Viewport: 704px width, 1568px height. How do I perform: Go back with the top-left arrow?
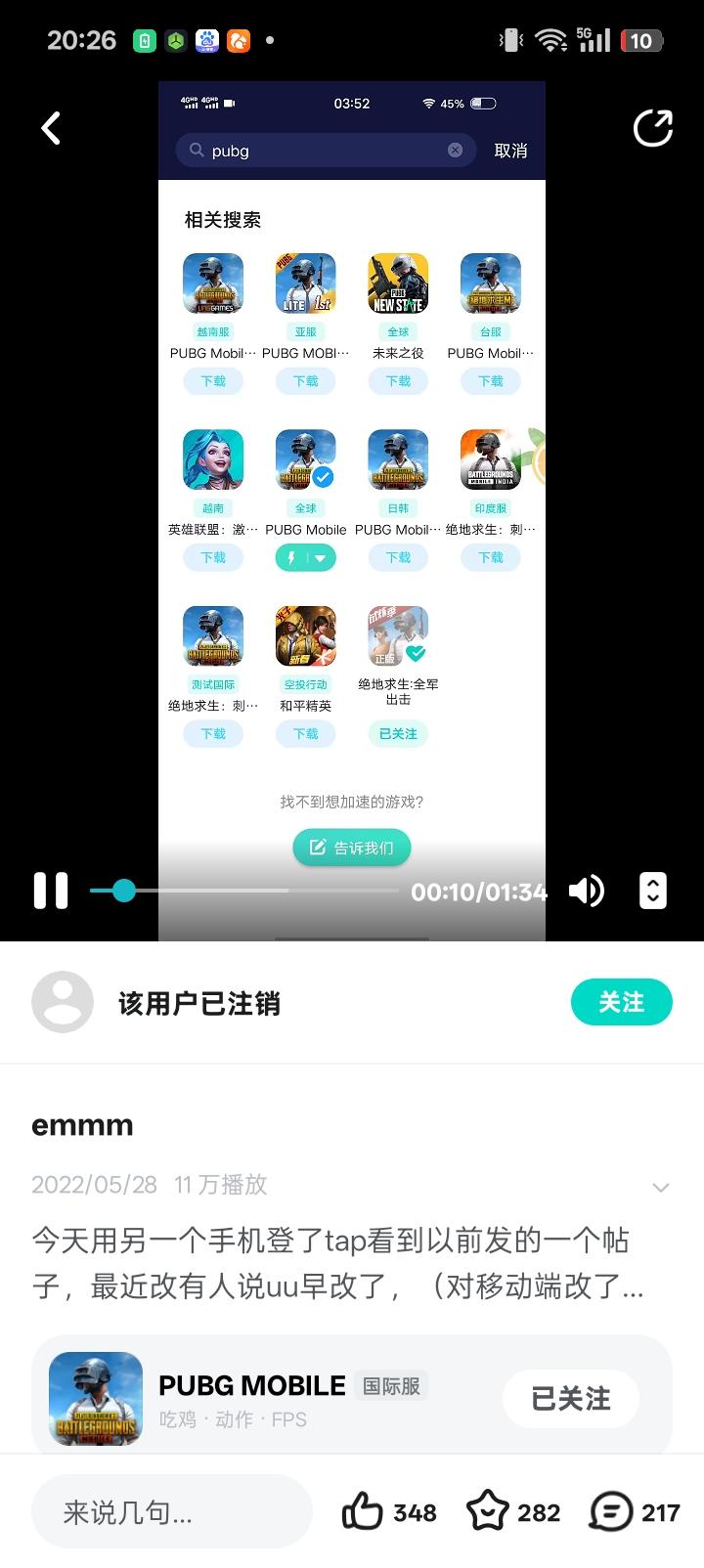click(50, 128)
